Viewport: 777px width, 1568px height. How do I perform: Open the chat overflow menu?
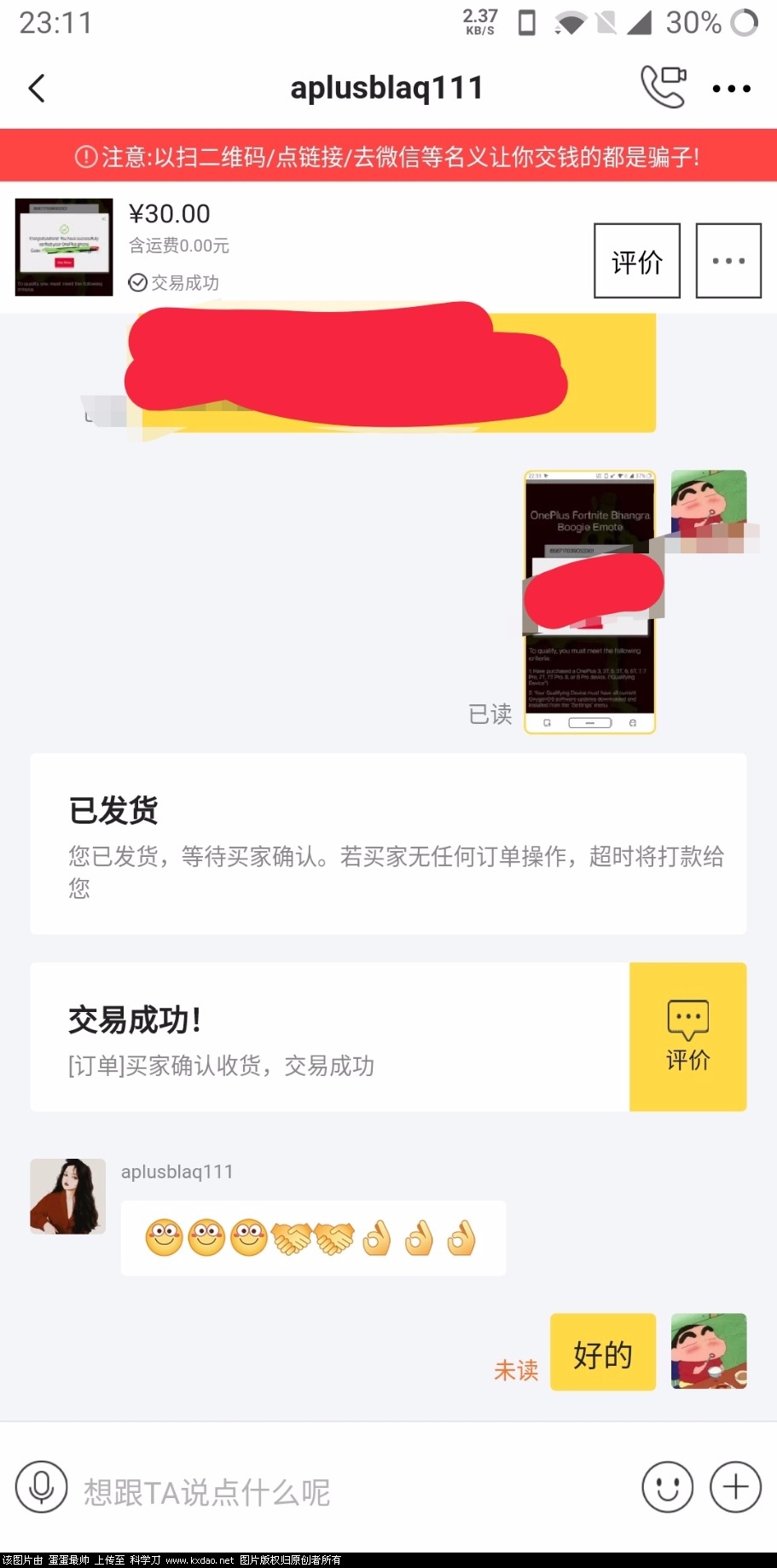point(731,88)
